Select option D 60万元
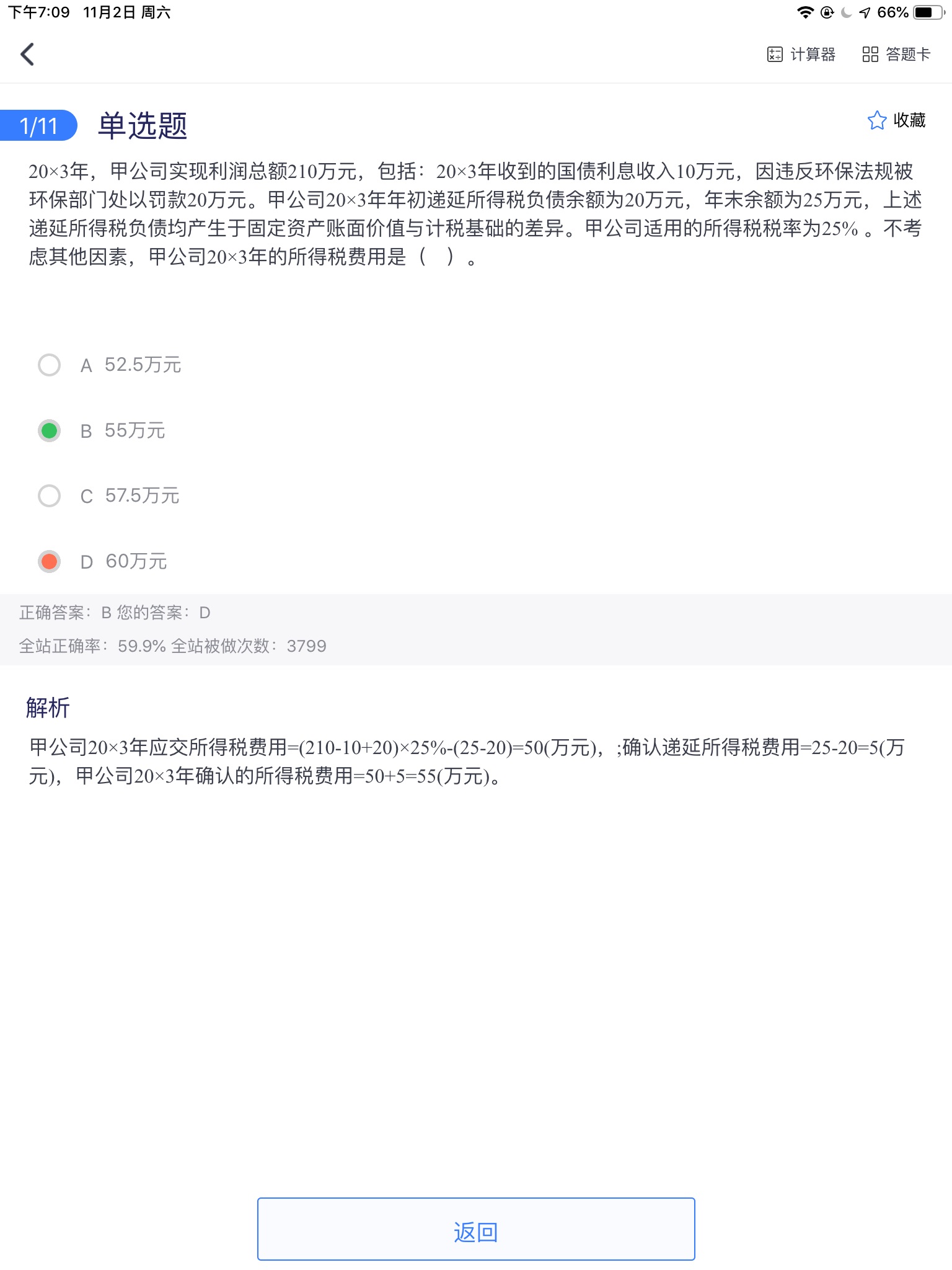 coord(50,562)
